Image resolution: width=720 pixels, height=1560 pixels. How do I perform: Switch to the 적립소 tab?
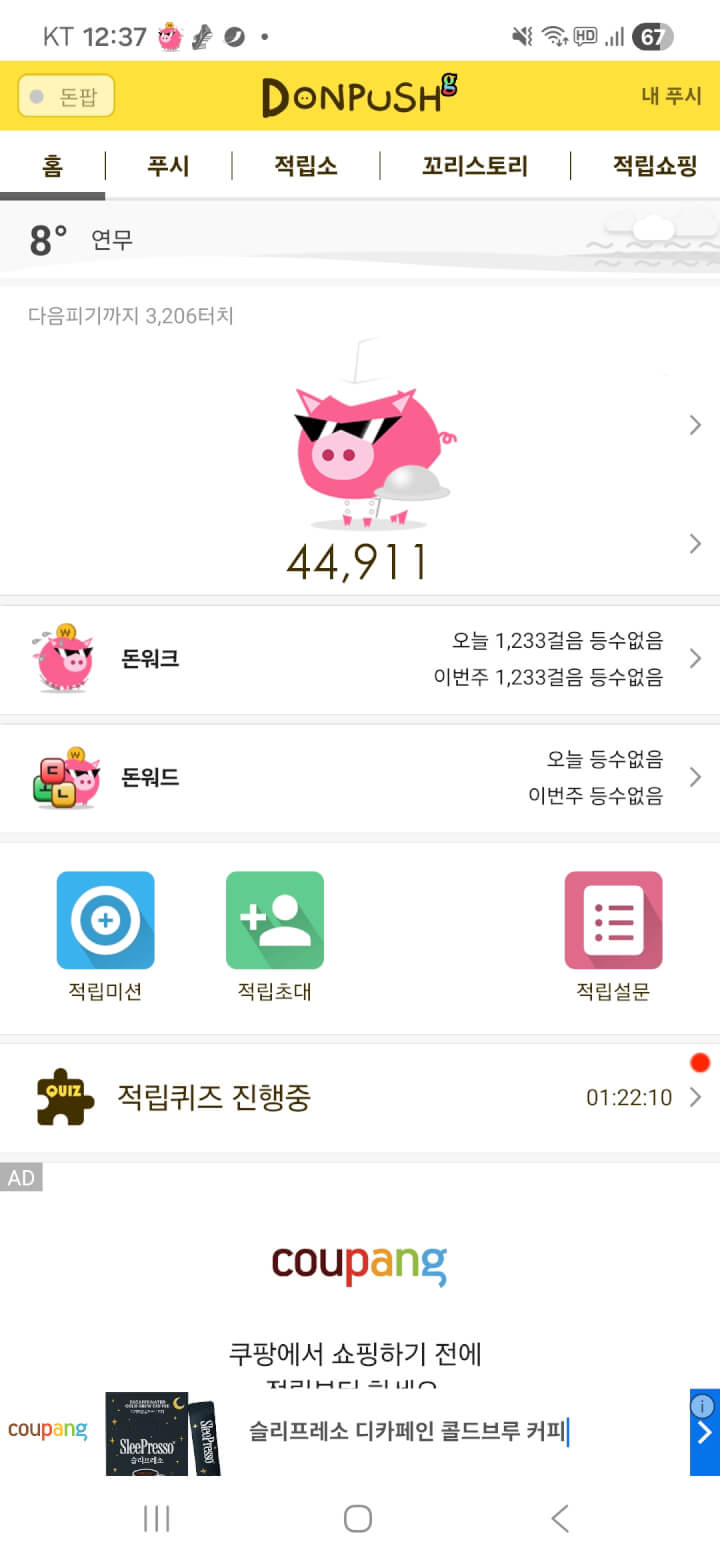click(x=305, y=166)
